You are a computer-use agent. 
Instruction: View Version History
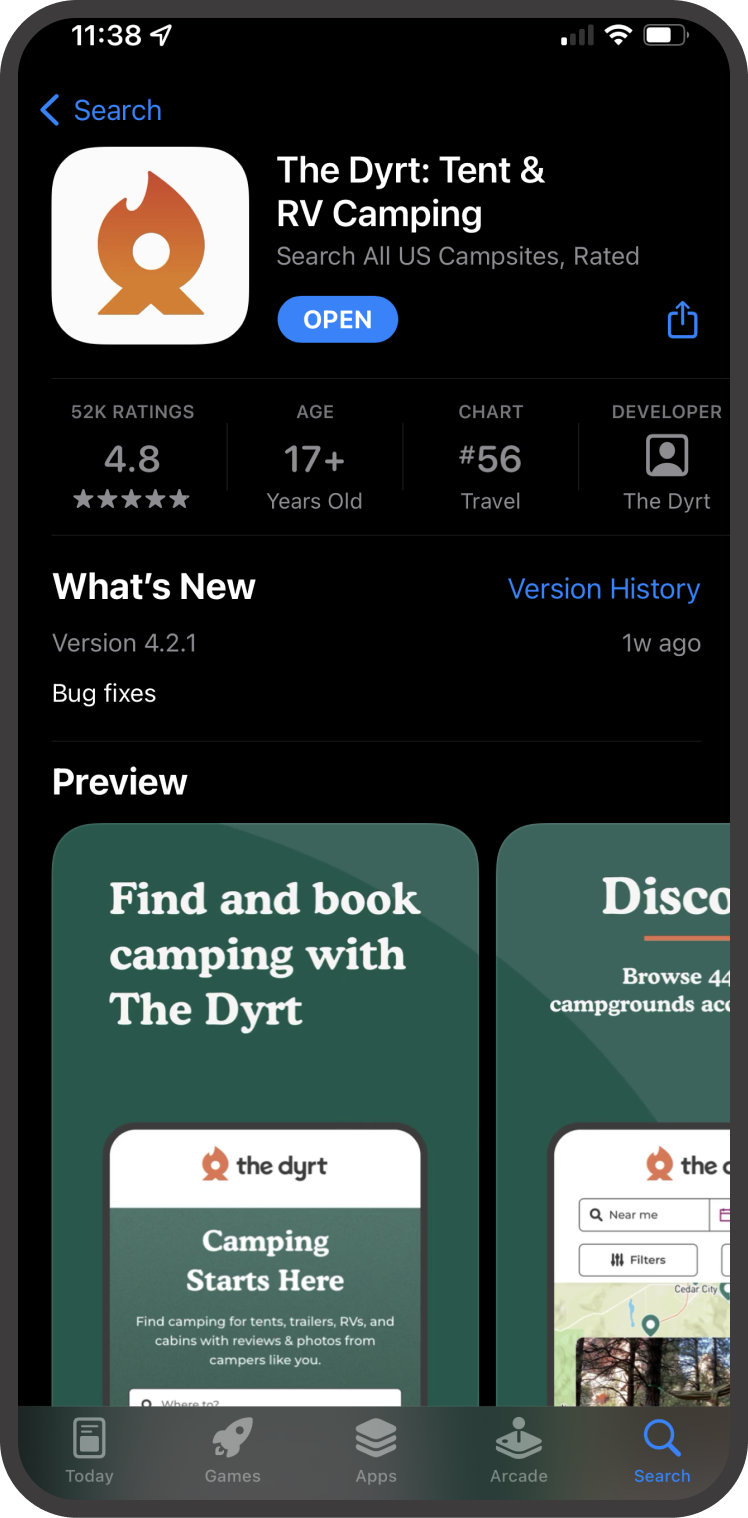click(x=604, y=589)
